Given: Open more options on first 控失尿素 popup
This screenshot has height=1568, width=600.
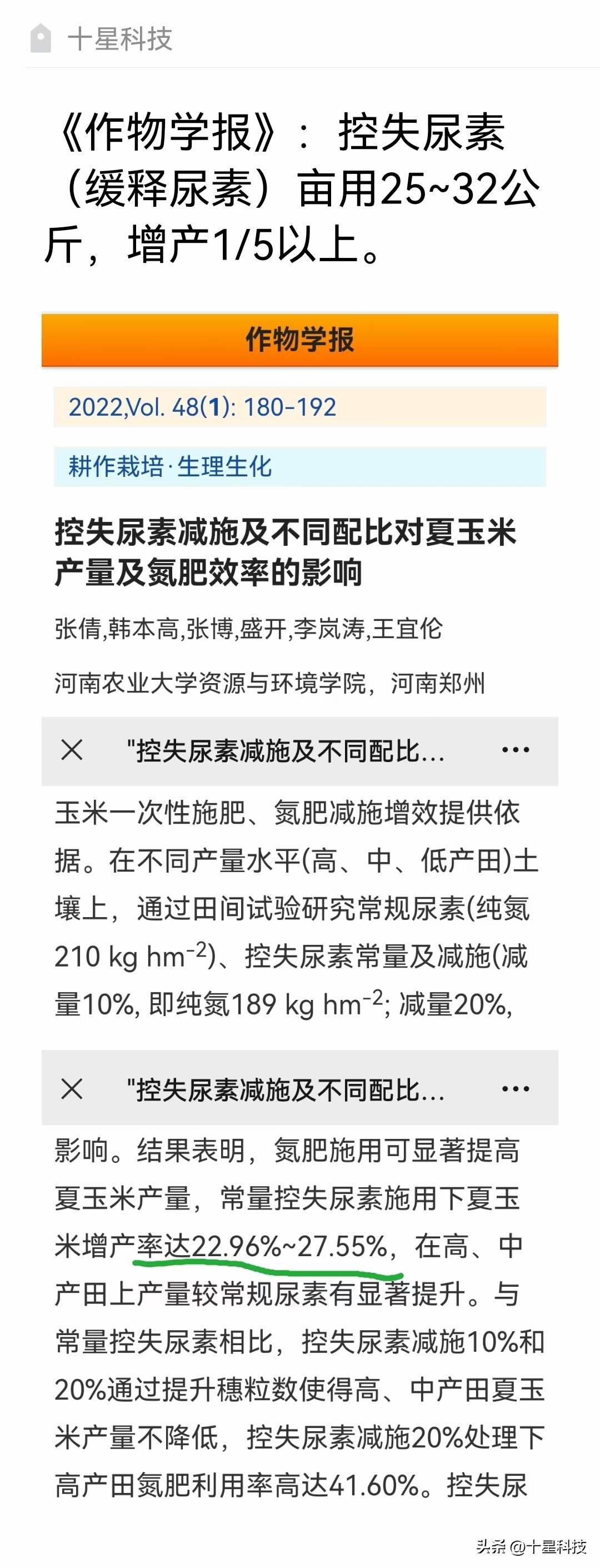Looking at the screenshot, I should [x=514, y=750].
